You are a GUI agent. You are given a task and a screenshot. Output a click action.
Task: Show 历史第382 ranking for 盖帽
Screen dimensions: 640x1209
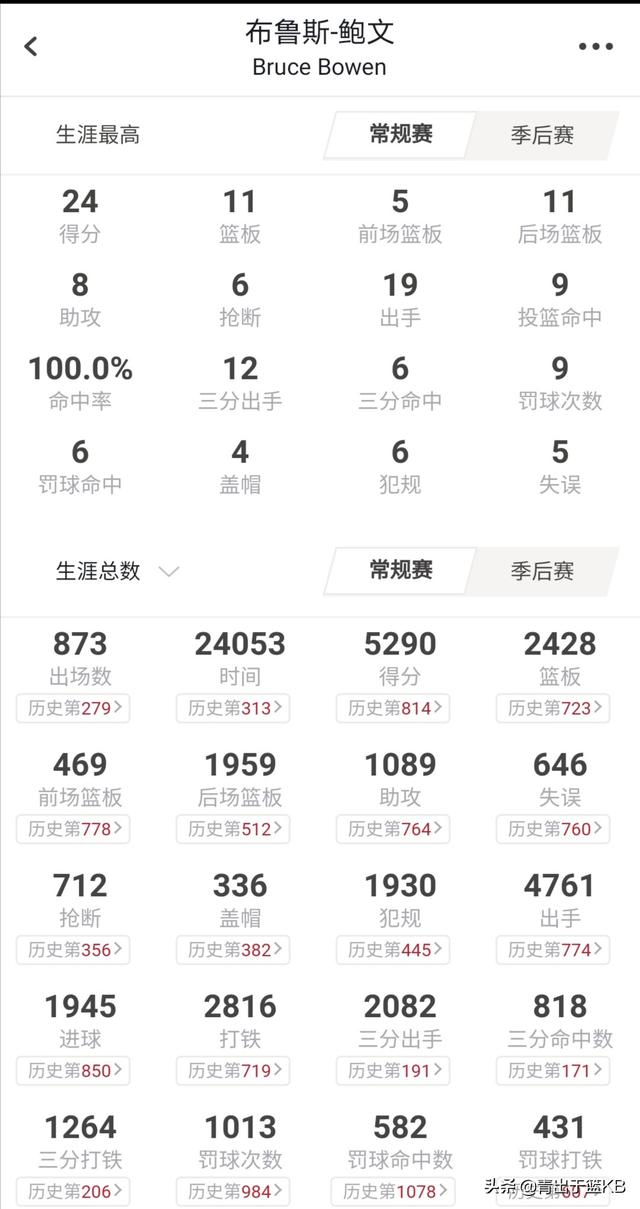tap(233, 950)
